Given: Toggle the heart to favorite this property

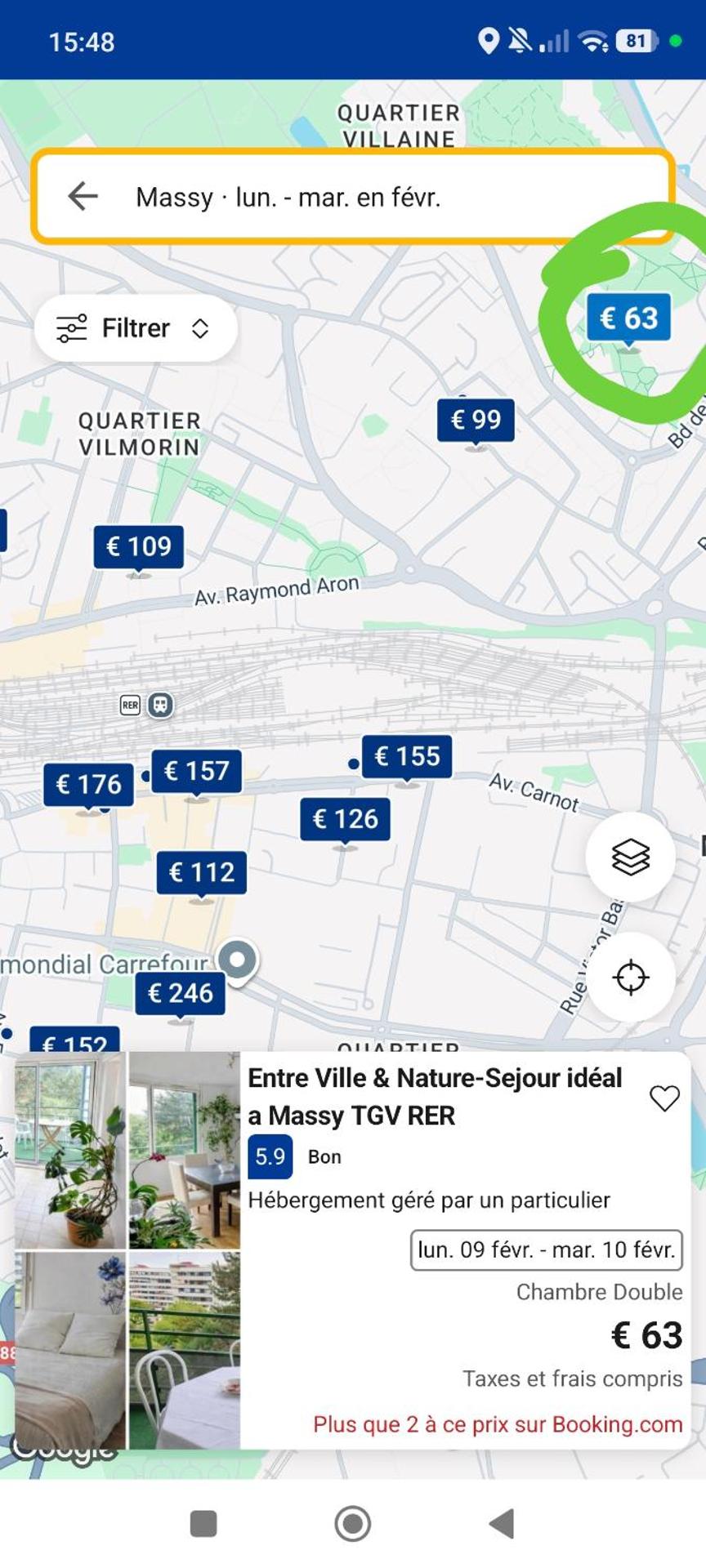Looking at the screenshot, I should [664, 1098].
